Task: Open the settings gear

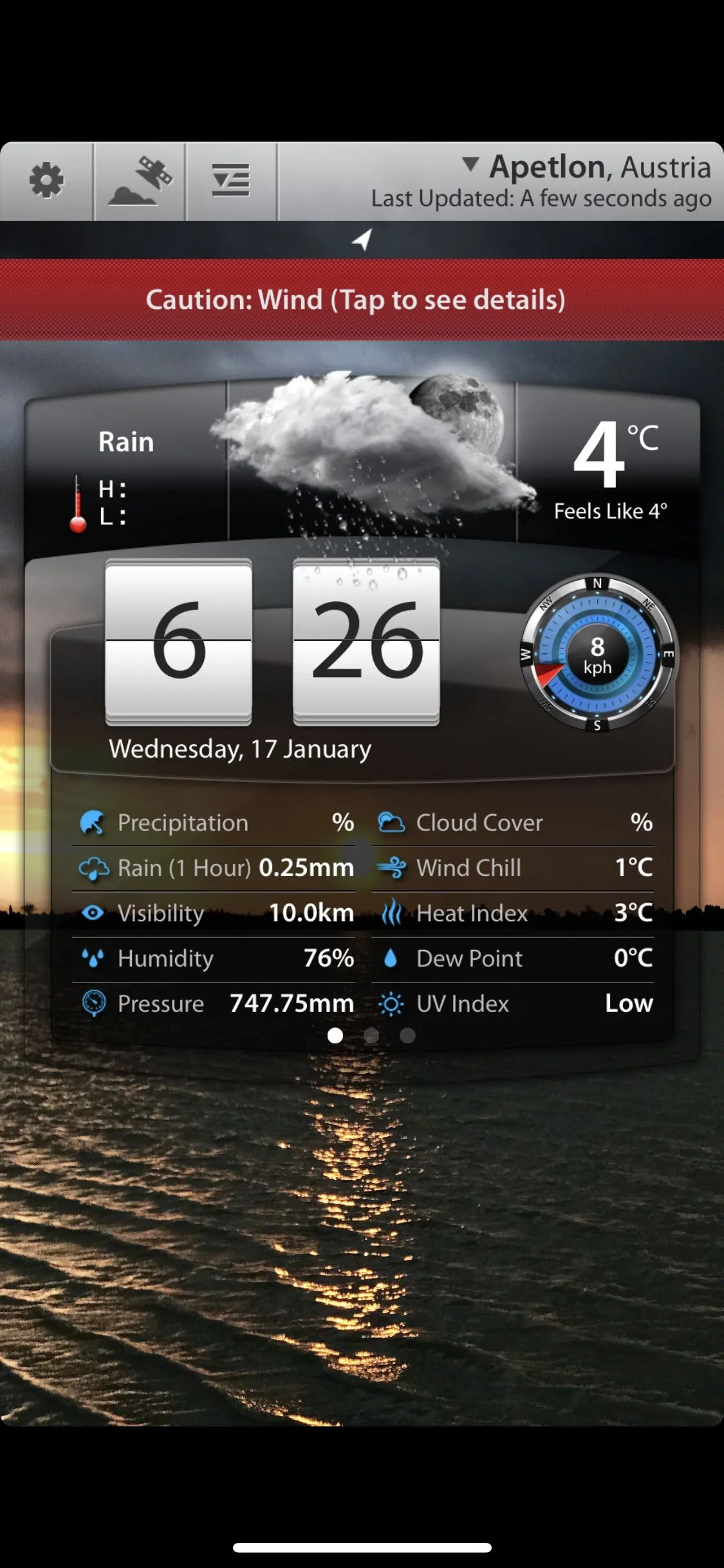Action: tap(46, 181)
